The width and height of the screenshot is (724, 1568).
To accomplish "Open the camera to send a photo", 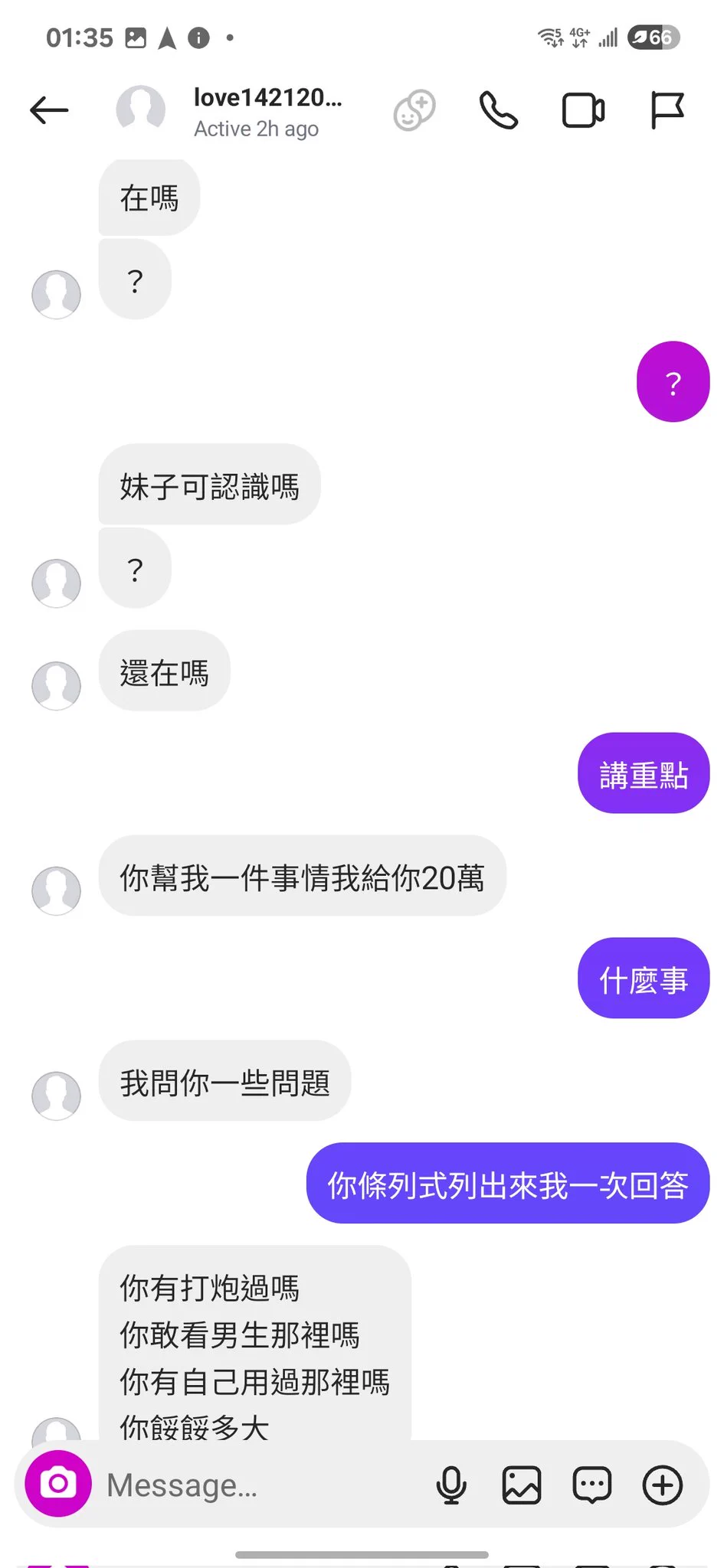I will coord(58,1484).
